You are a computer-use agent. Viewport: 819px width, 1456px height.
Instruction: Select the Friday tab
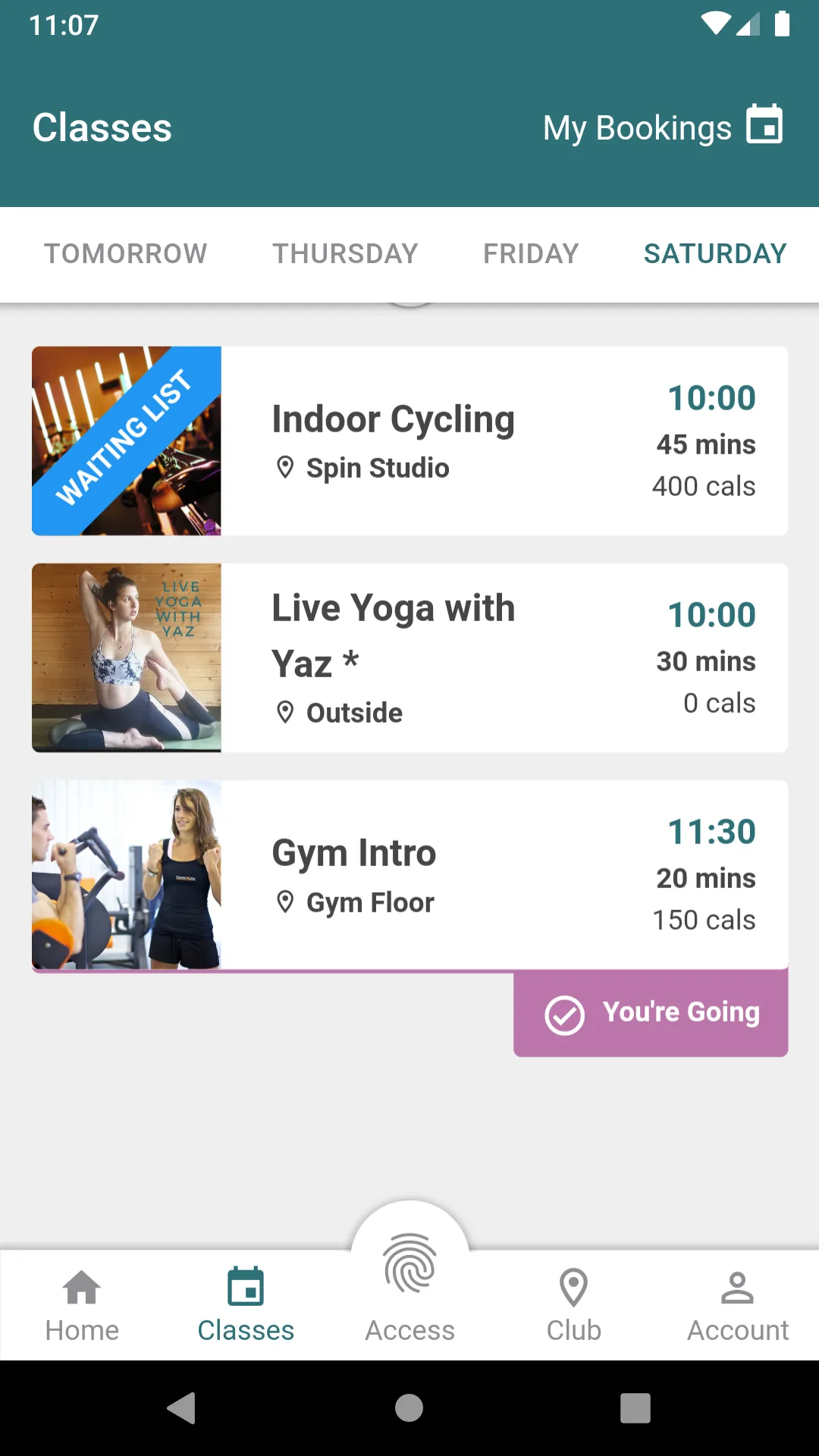531,254
